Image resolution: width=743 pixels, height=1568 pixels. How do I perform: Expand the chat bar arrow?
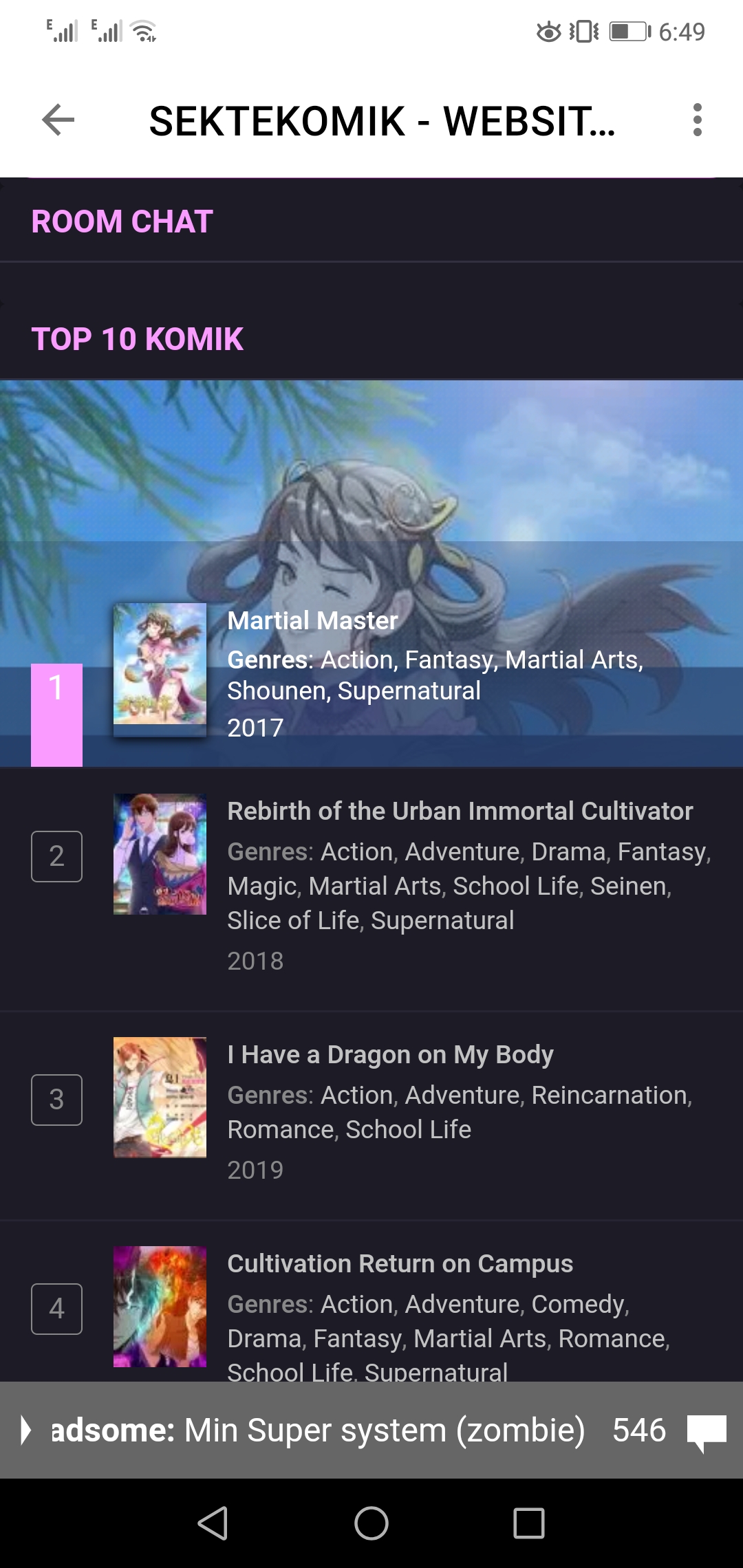pyautogui.click(x=26, y=1430)
